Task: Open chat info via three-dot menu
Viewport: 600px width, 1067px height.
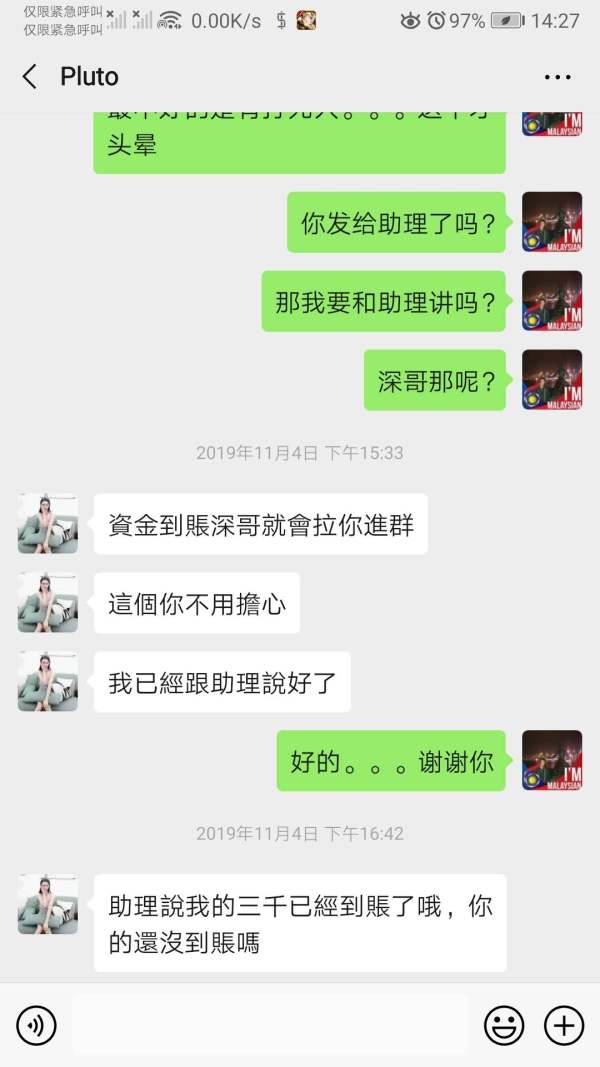Action: pos(557,77)
